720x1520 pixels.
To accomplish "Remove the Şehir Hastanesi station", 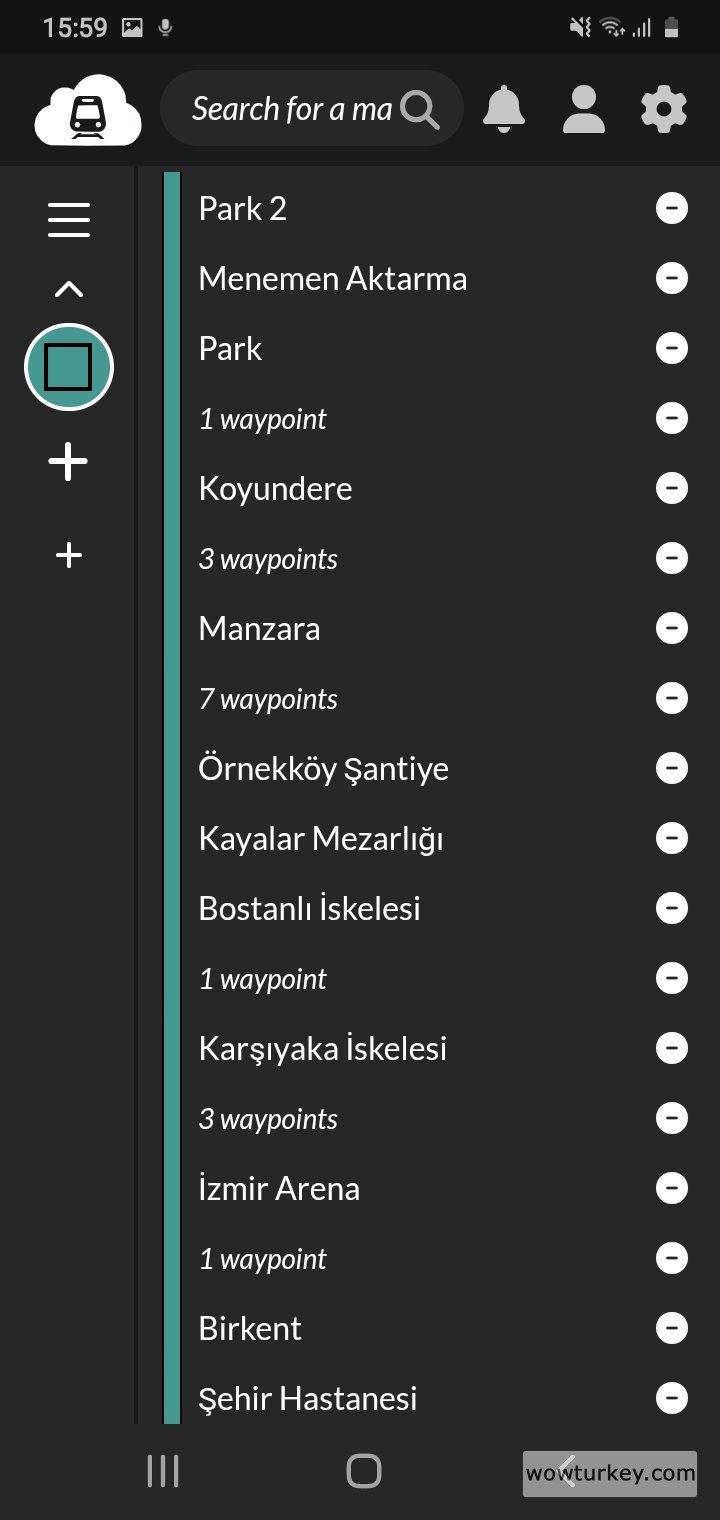I will (x=671, y=1398).
